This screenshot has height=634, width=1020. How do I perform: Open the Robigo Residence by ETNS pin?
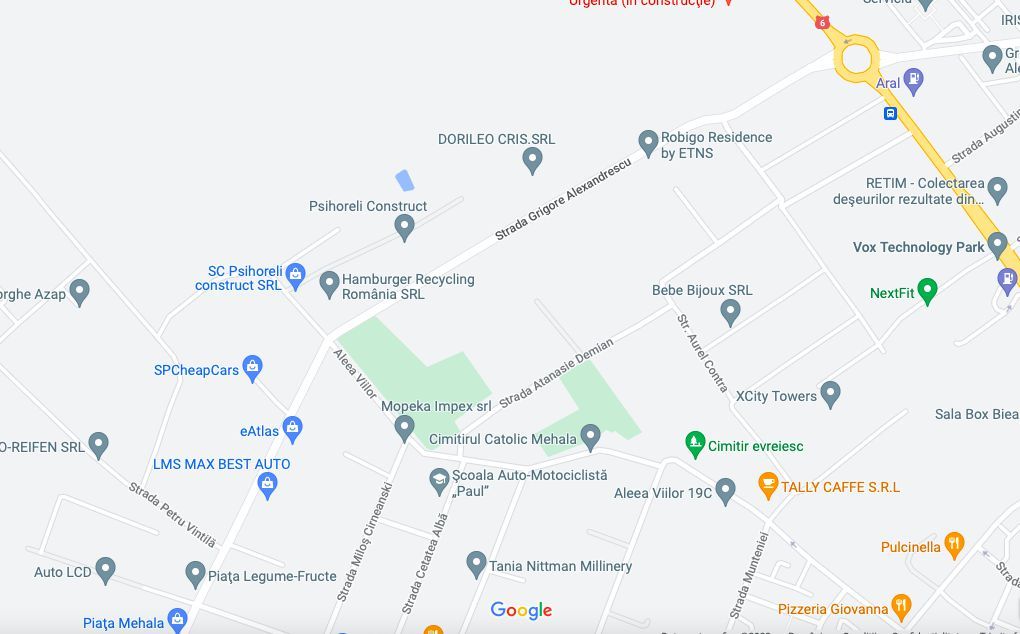coord(648,142)
